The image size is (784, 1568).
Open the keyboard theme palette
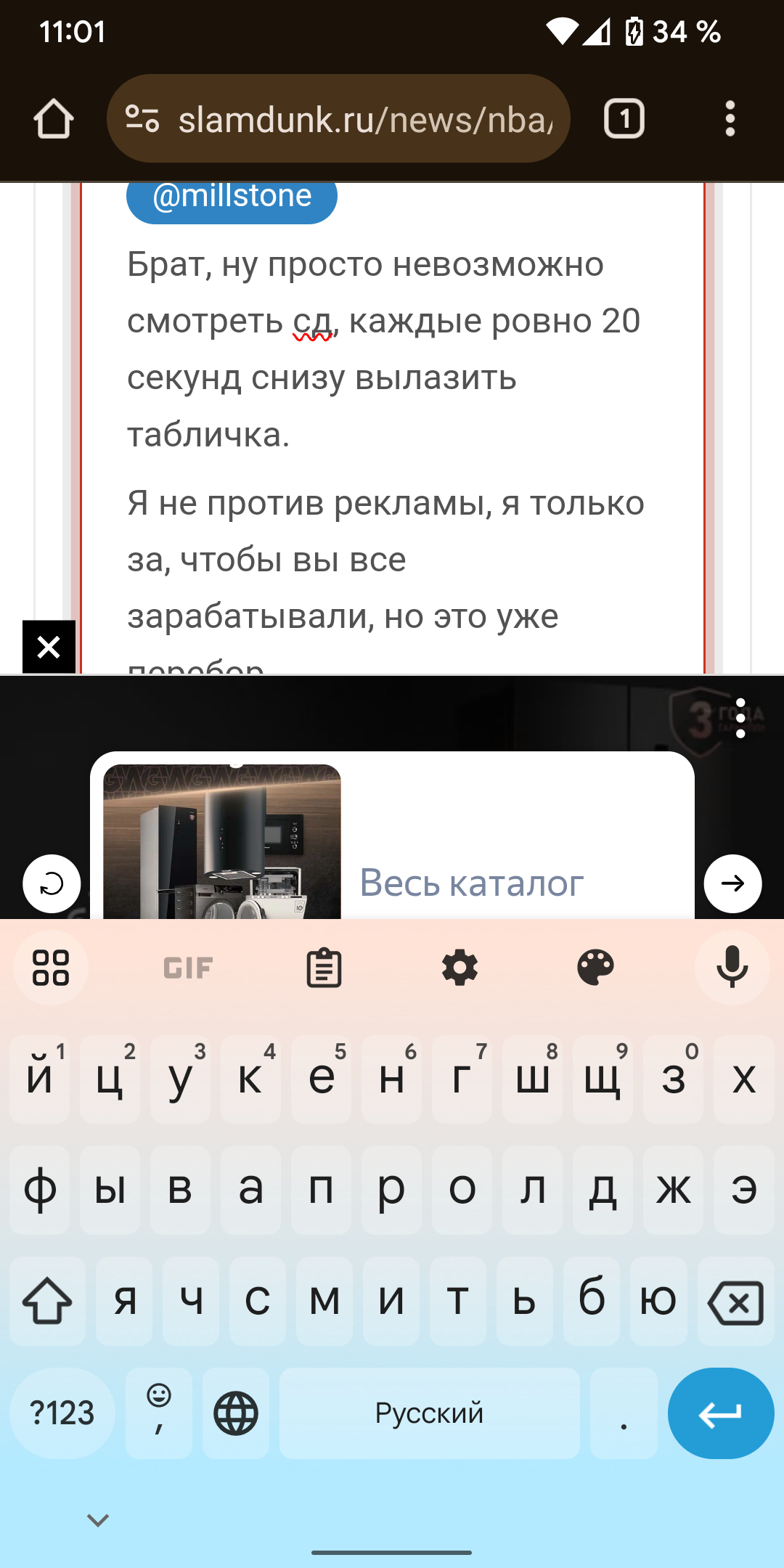click(596, 968)
